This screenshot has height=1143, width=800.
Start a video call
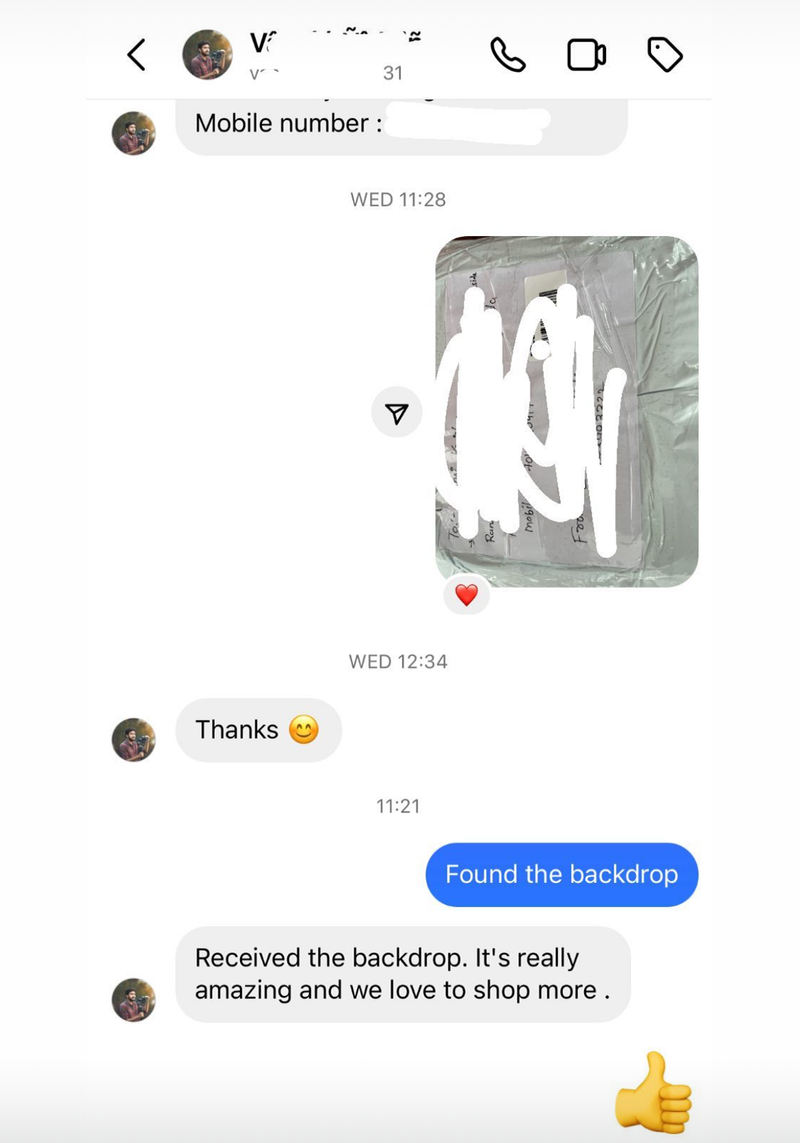587,55
